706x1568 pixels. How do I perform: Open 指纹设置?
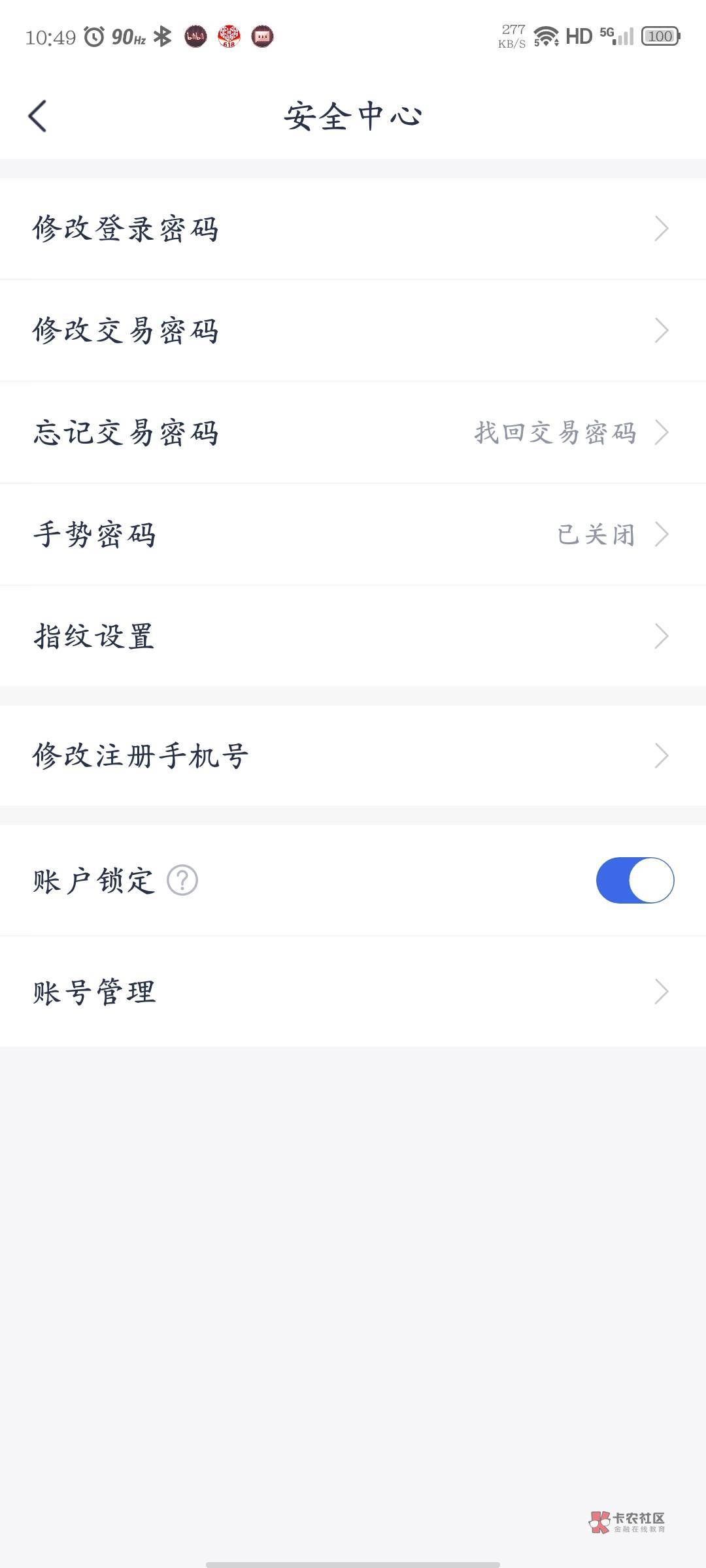tap(353, 636)
